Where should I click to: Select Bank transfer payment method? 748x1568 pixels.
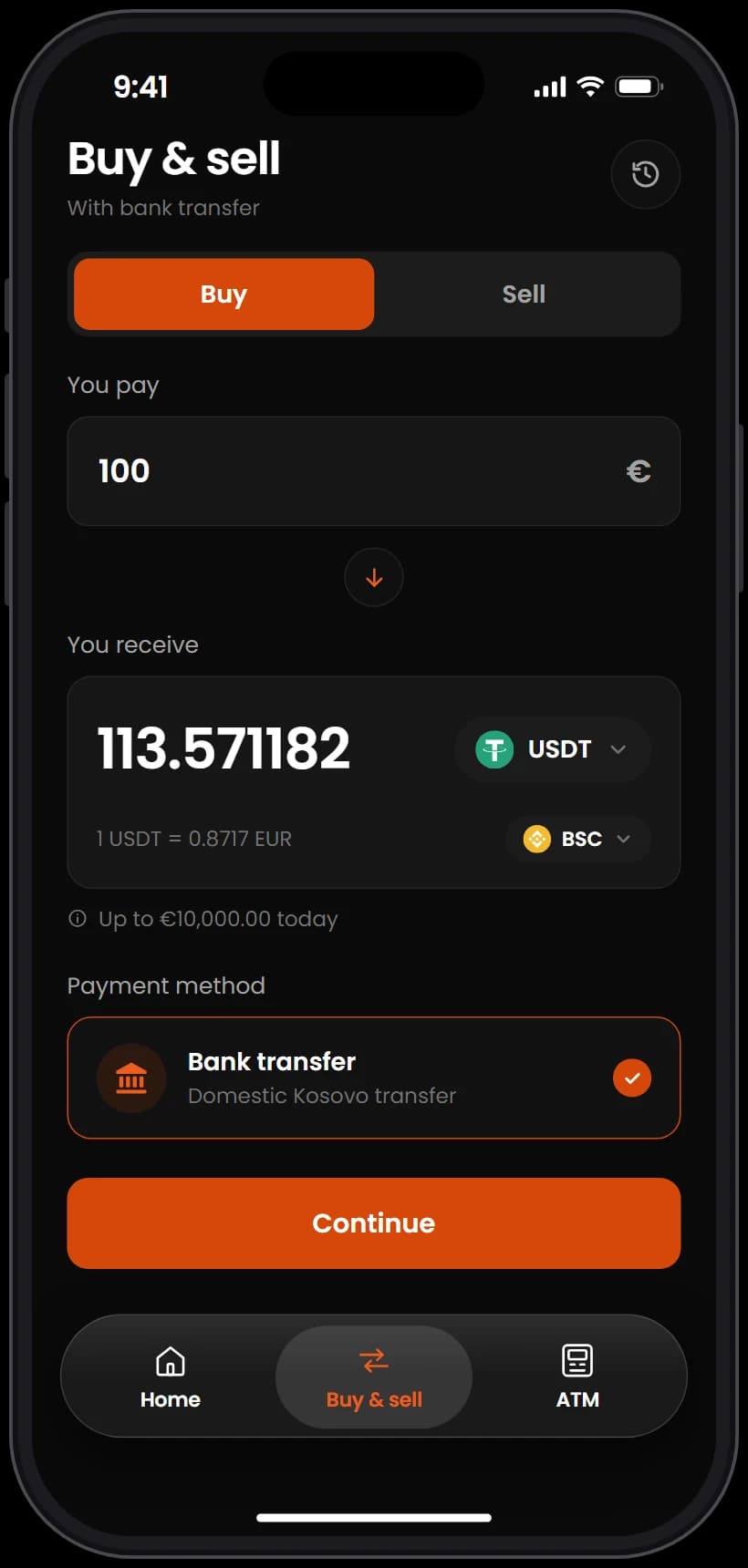(x=374, y=1078)
